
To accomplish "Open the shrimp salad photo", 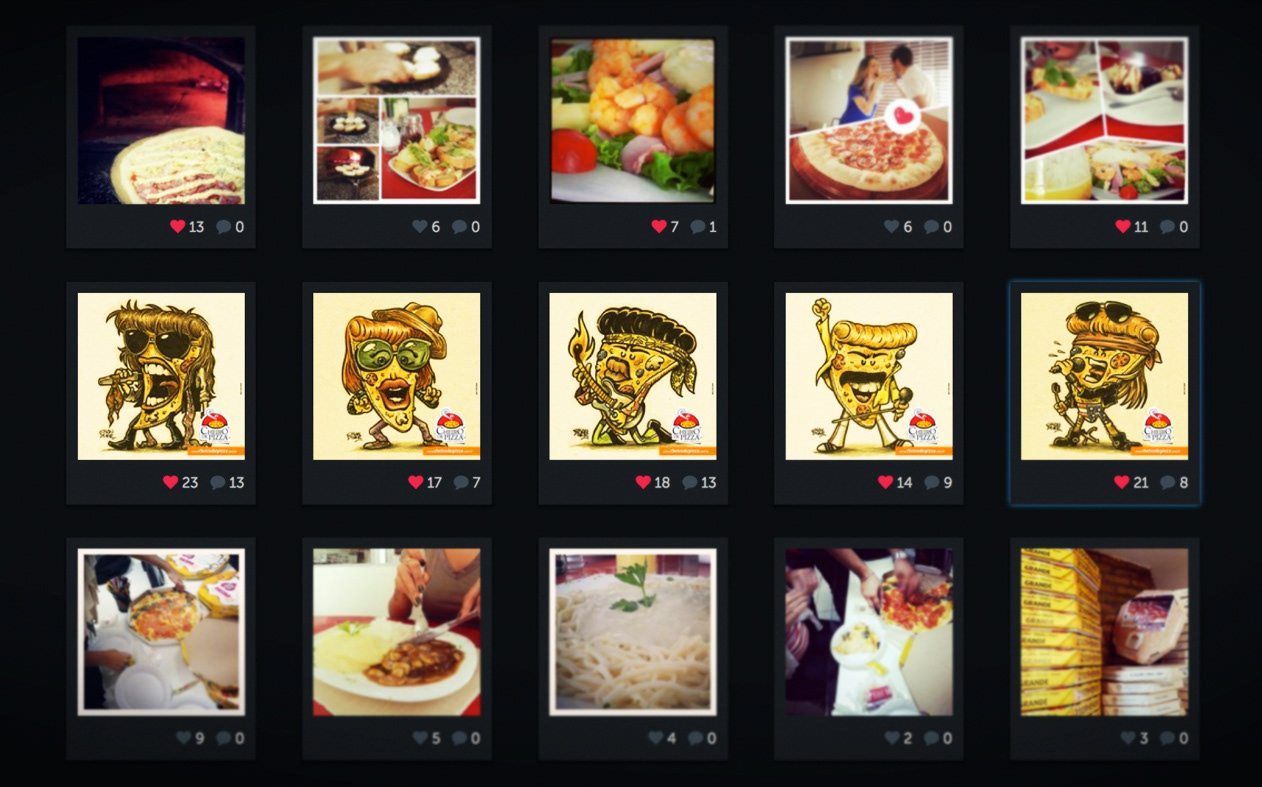I will pos(633,120).
